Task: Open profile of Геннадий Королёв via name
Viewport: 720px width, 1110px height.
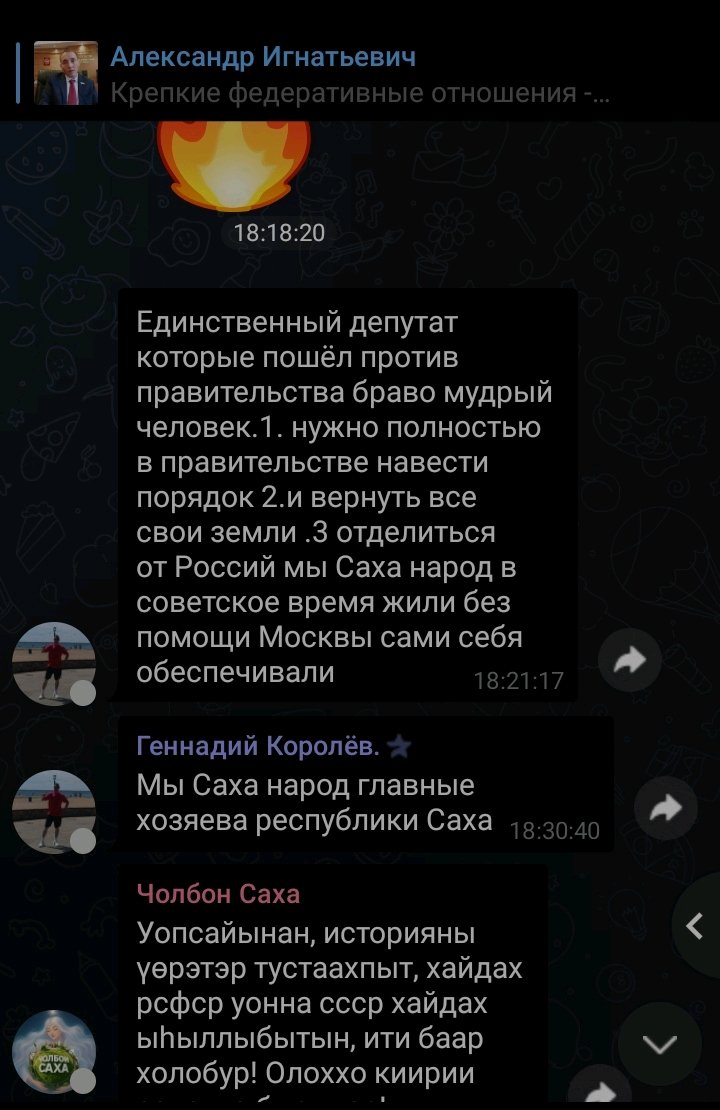Action: point(257,746)
